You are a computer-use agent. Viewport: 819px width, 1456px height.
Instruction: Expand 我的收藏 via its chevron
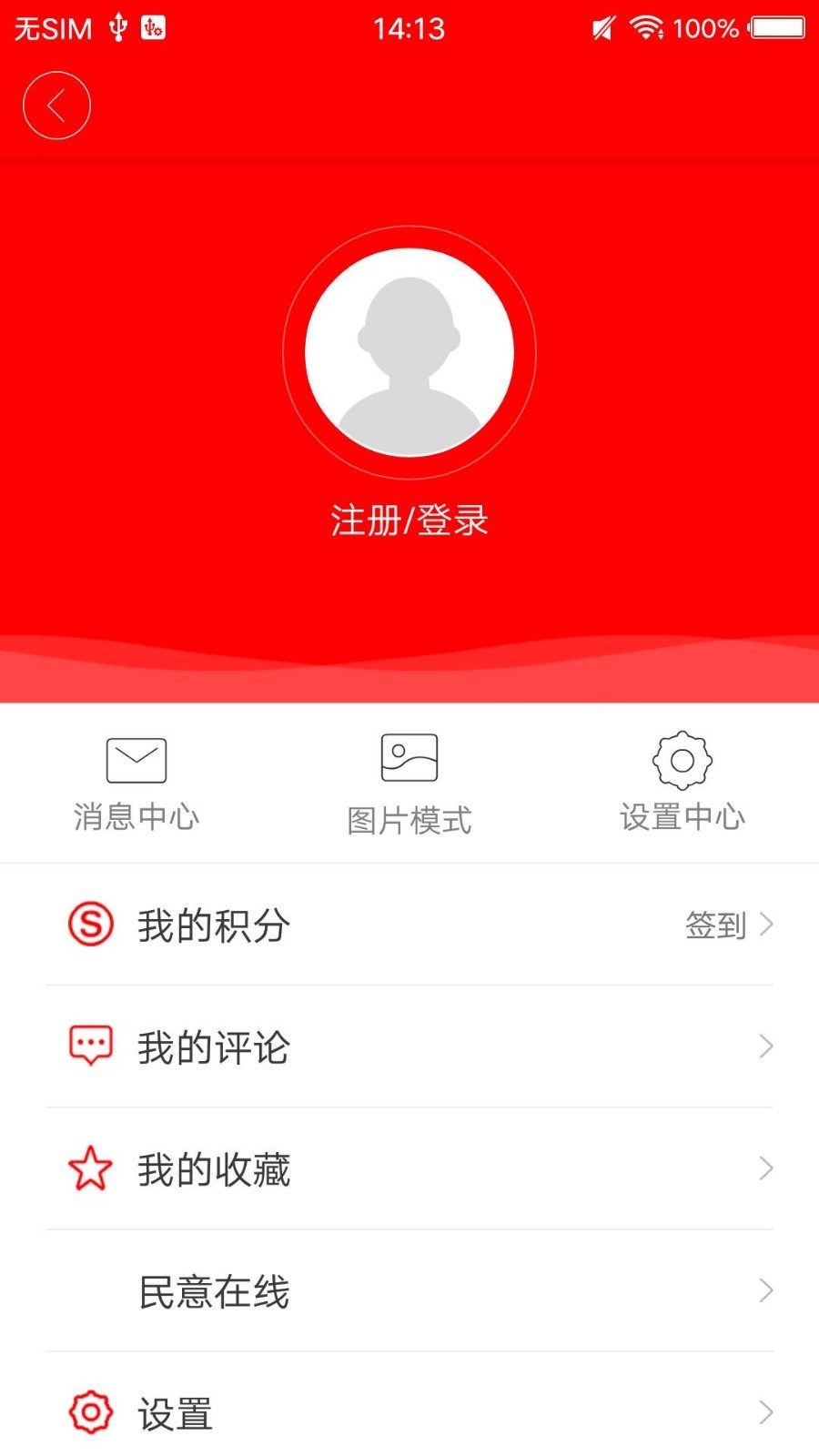pos(764,1168)
